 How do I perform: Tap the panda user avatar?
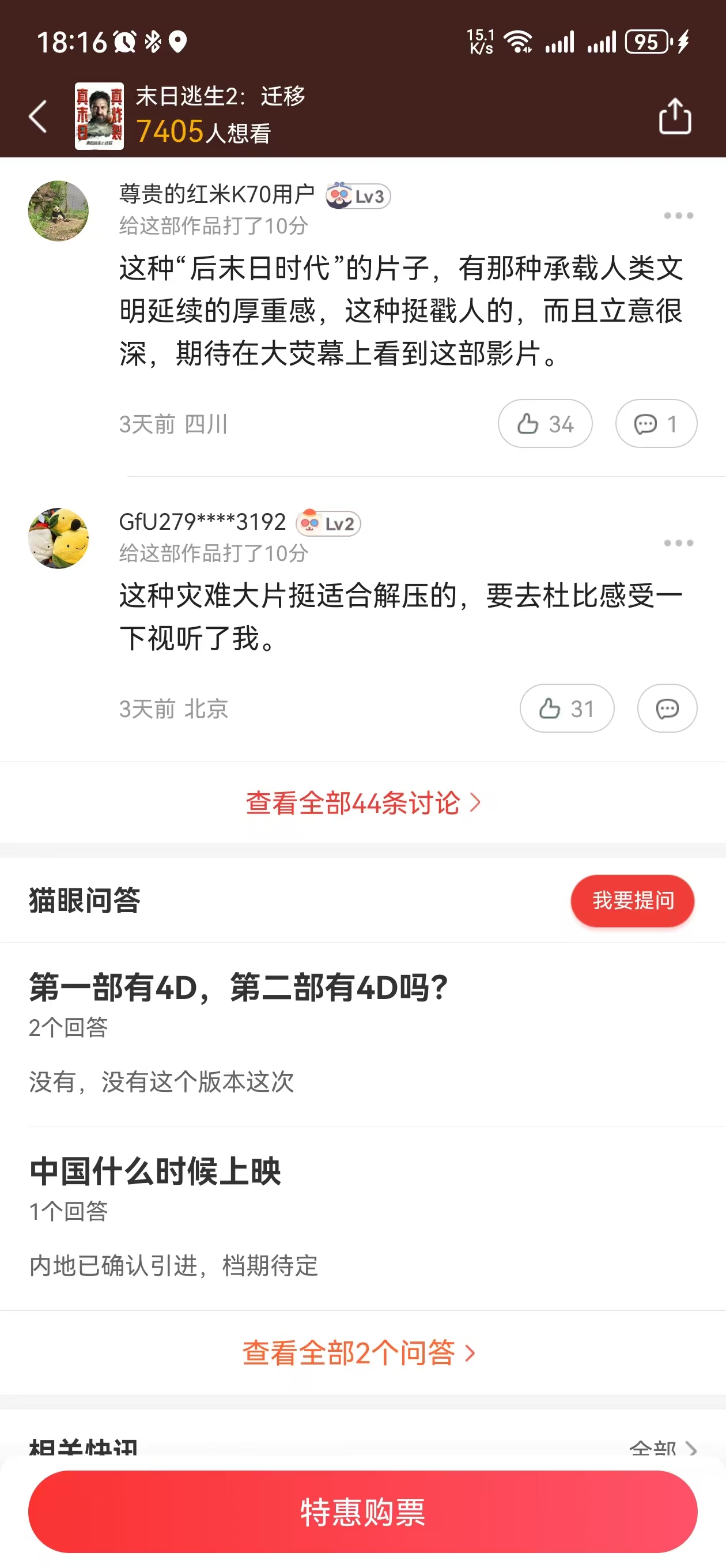pyautogui.click(x=58, y=210)
